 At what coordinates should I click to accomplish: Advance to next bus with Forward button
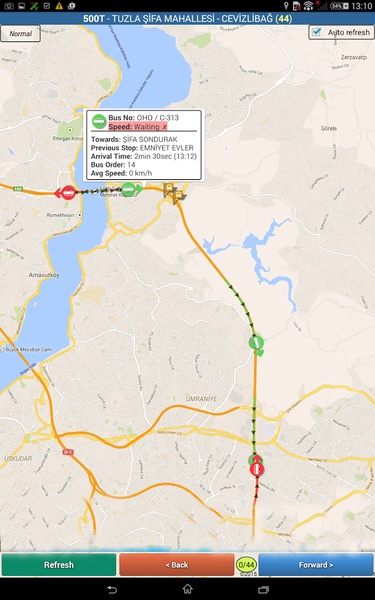316,564
